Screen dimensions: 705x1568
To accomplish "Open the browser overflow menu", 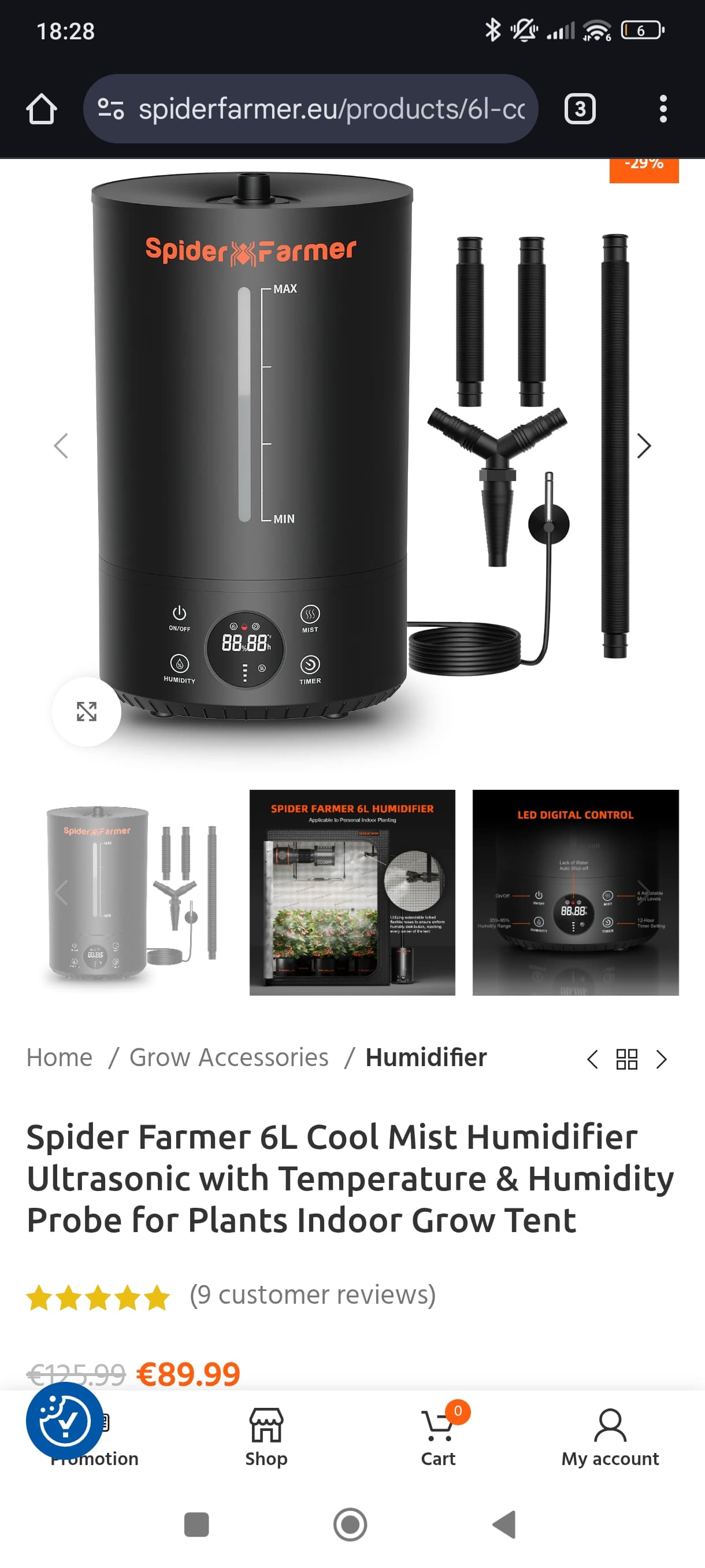I will click(x=662, y=109).
